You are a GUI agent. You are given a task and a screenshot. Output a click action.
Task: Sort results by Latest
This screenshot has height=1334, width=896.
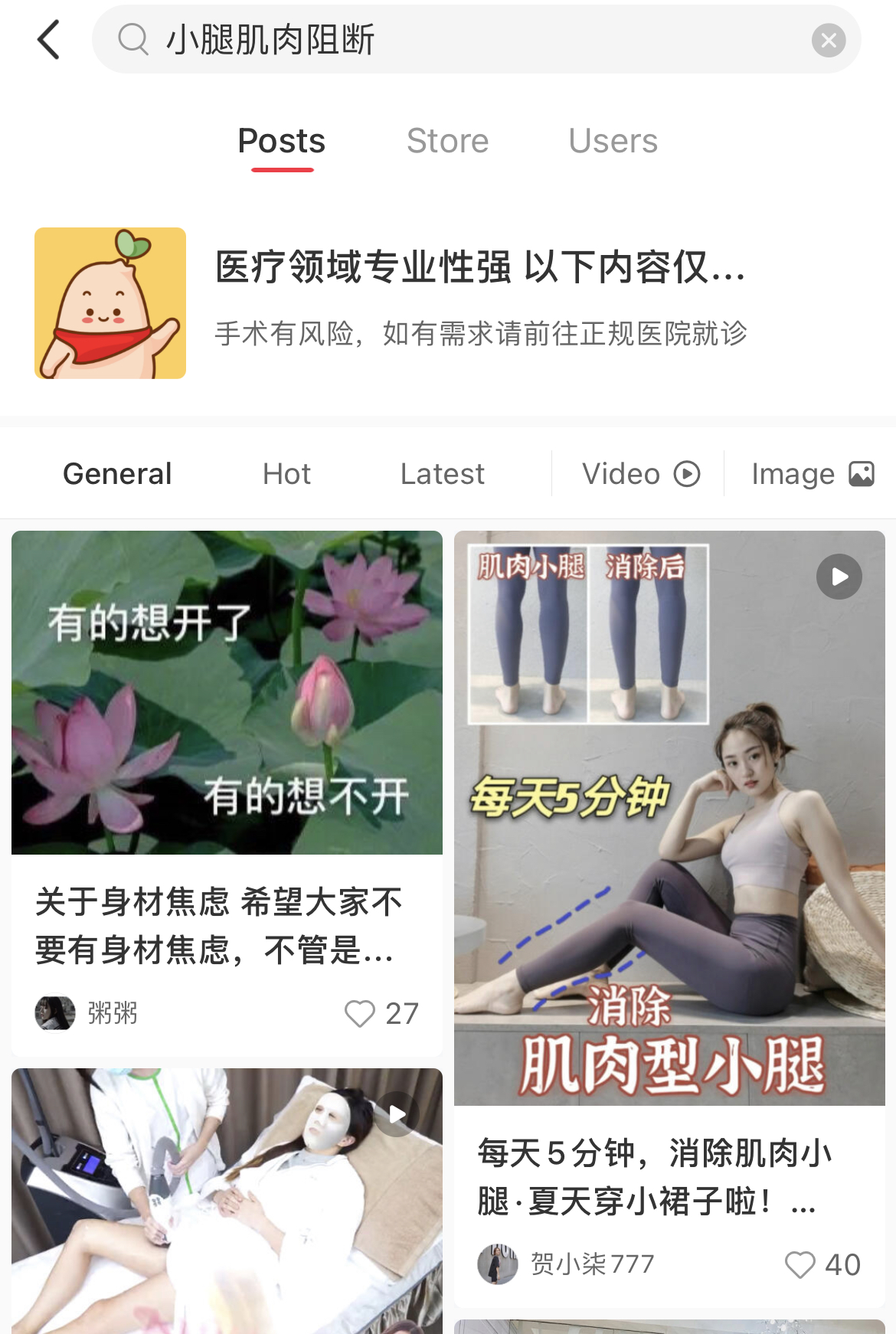click(442, 474)
